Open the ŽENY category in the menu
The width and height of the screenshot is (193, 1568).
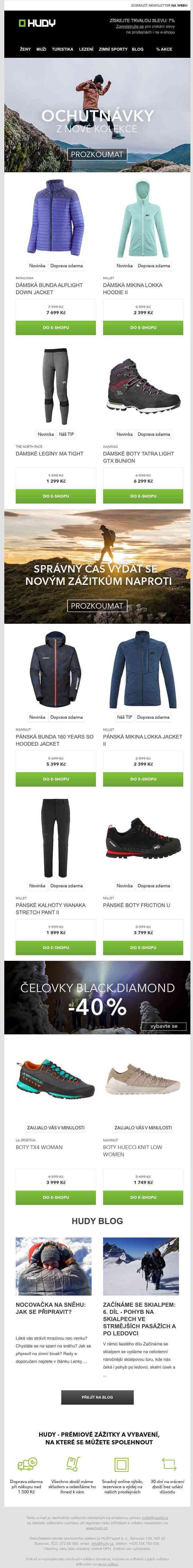pos(25,49)
